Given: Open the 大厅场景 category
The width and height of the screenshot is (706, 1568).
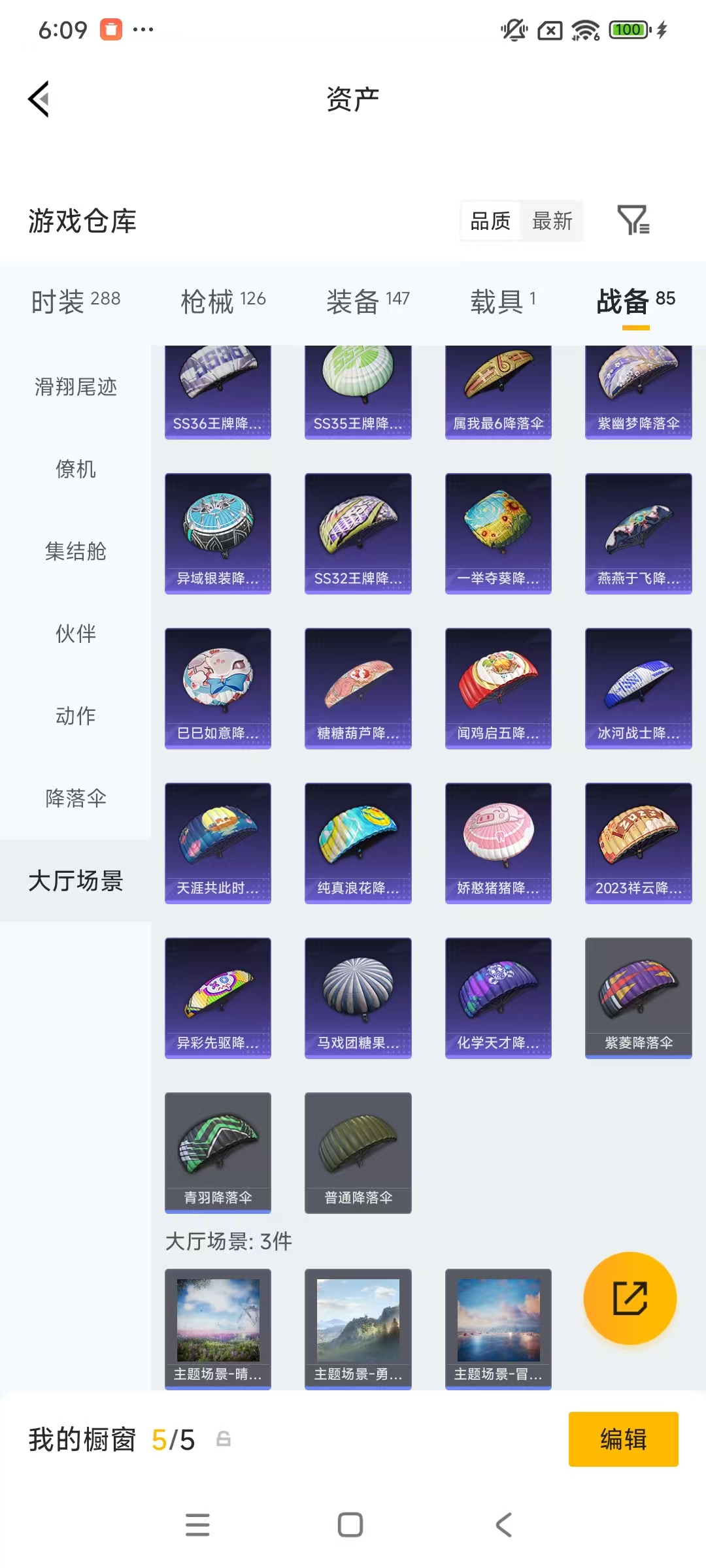Looking at the screenshot, I should click(74, 881).
